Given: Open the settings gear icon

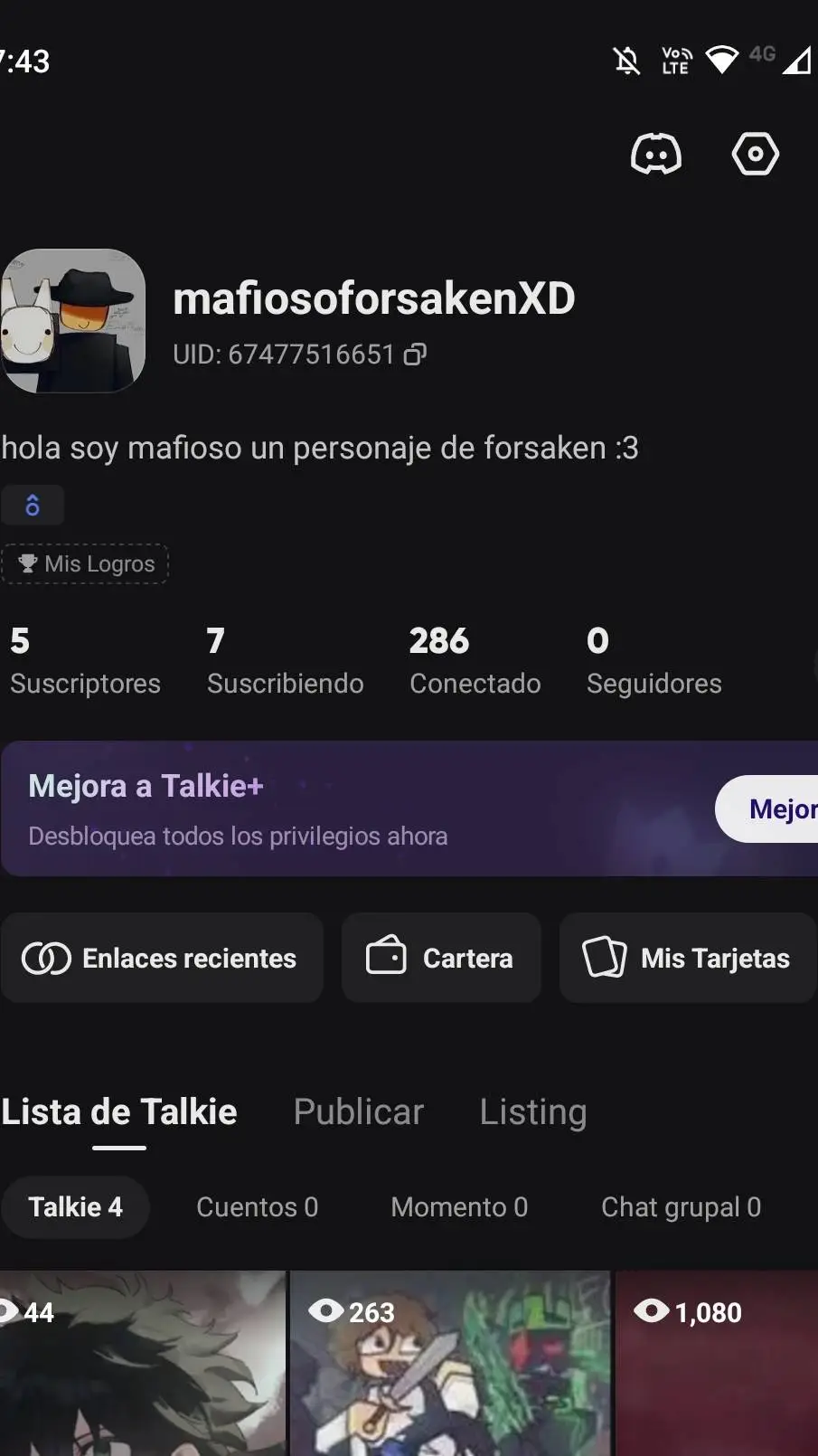Looking at the screenshot, I should (756, 154).
